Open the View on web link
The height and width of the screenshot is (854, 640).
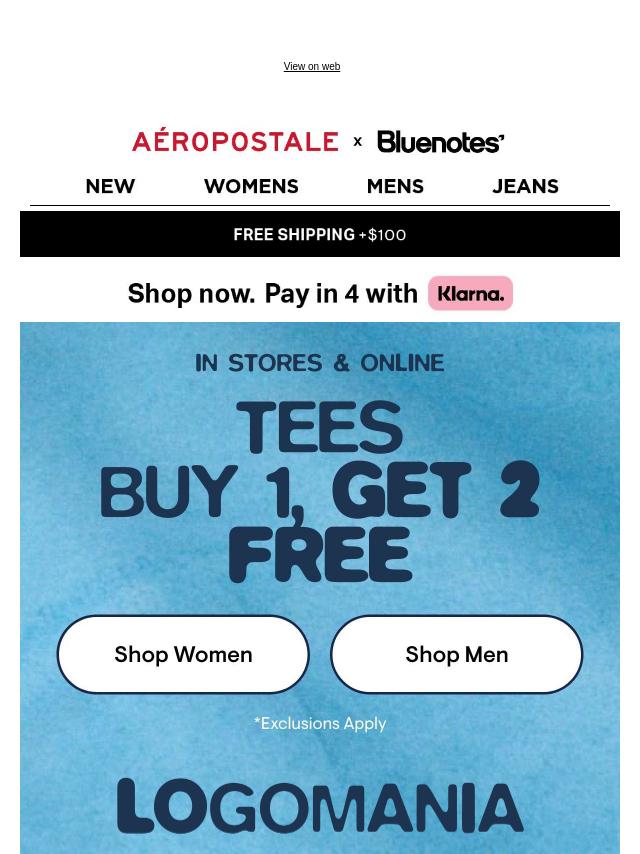[x=311, y=67]
